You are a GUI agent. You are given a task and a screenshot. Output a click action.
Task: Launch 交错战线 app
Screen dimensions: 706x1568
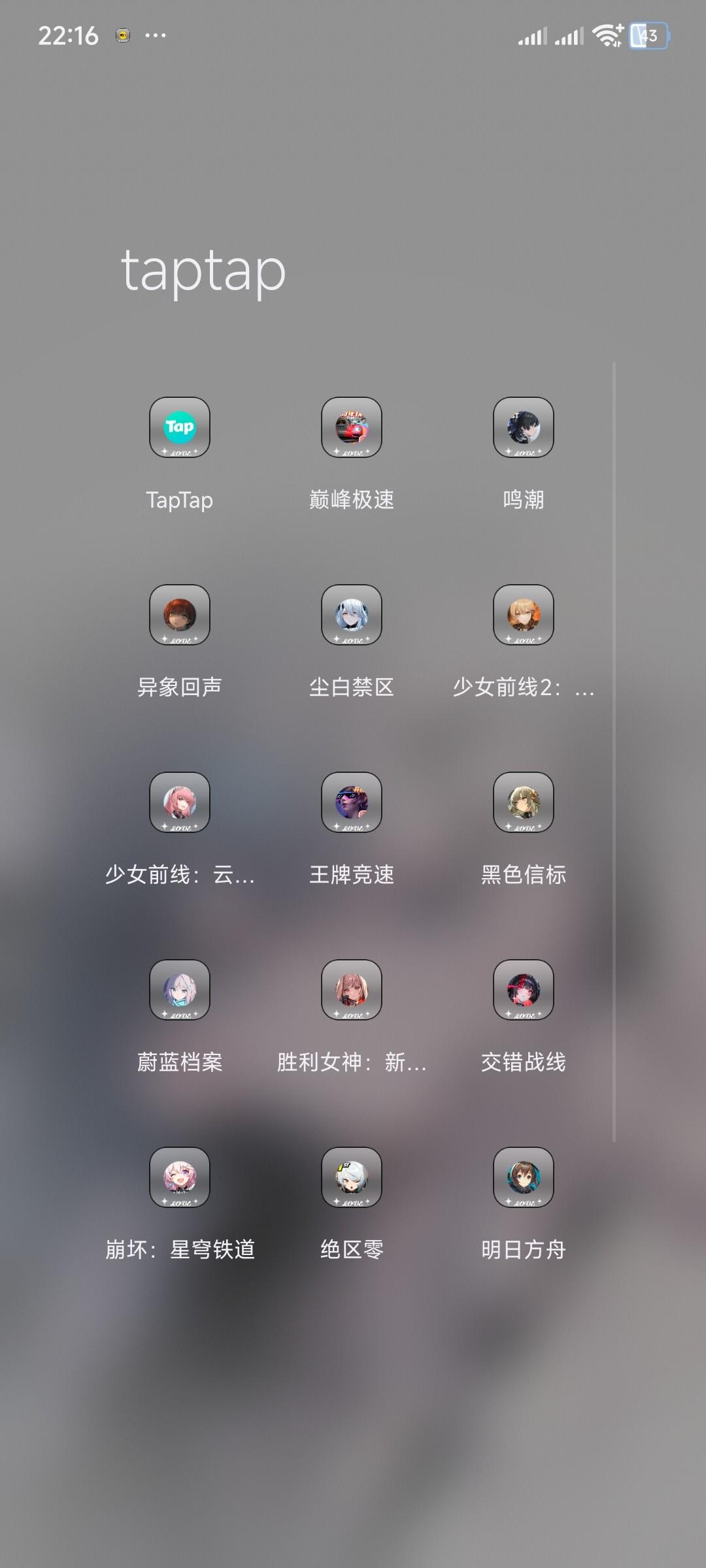524,990
